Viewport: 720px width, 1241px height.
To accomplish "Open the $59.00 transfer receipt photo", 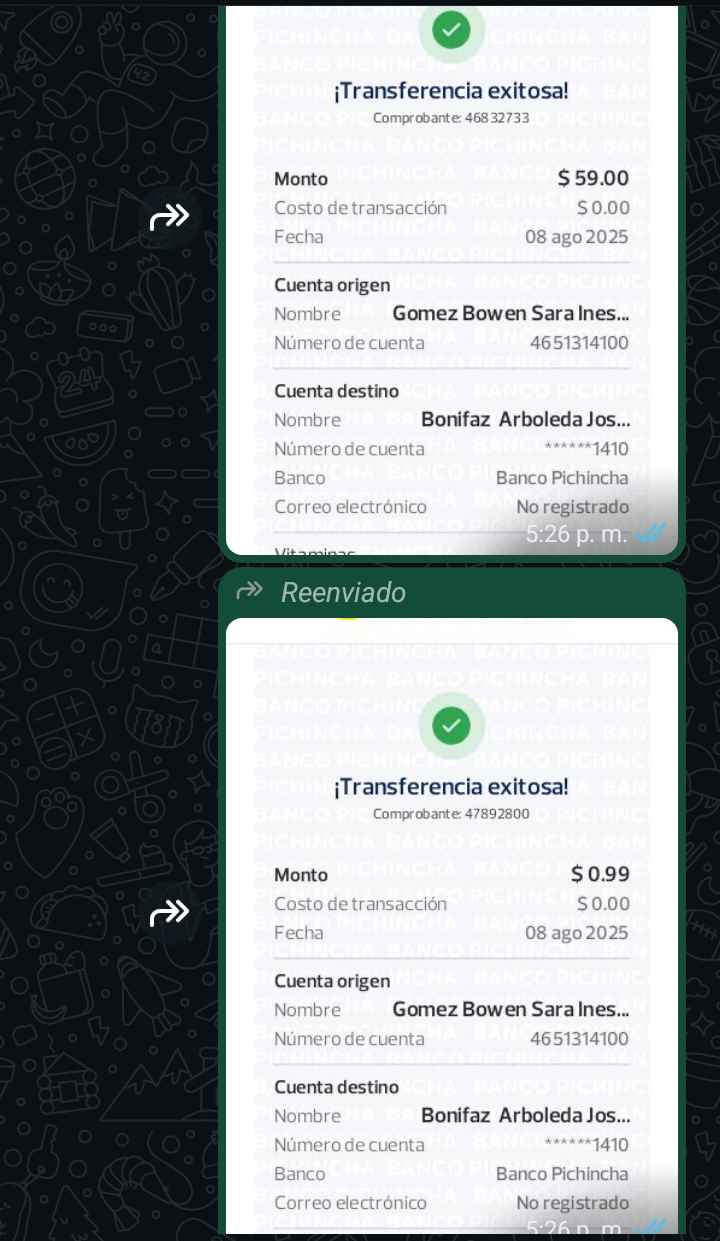I will [451, 280].
